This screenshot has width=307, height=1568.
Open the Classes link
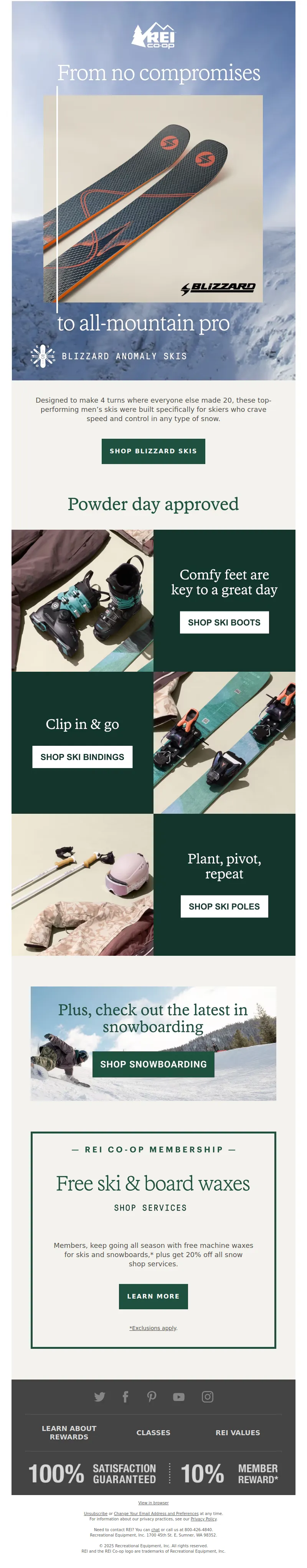153,1432
